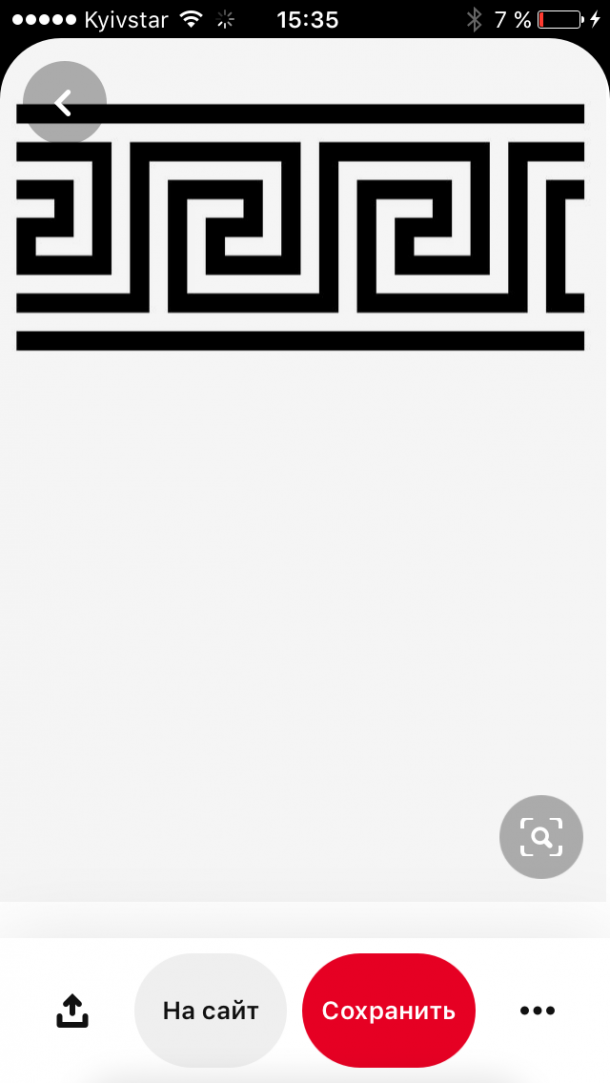Open the «На сайт» website link
The width and height of the screenshot is (610, 1083).
click(210, 1011)
